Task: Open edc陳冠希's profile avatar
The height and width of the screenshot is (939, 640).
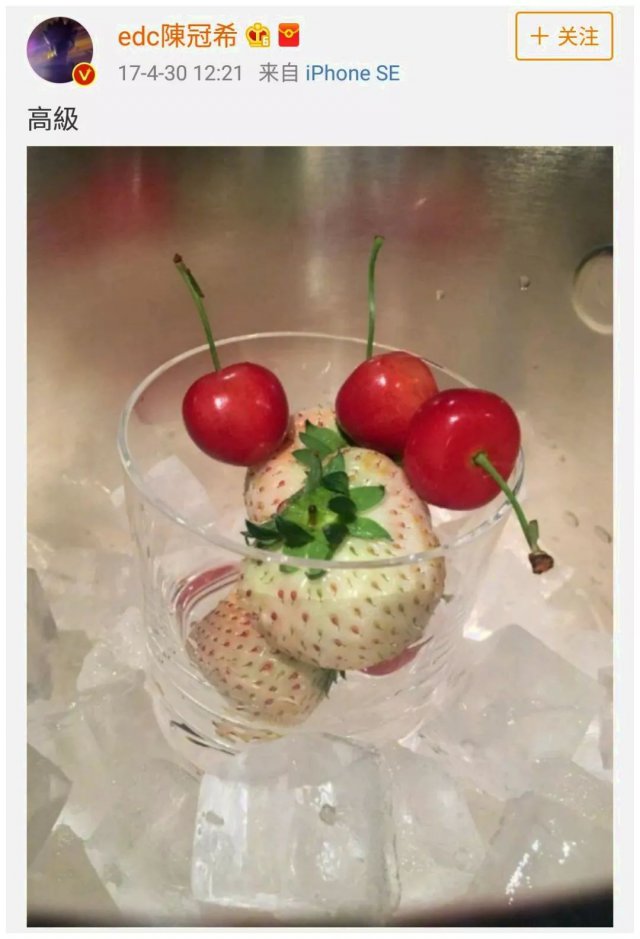Action: 60,50
